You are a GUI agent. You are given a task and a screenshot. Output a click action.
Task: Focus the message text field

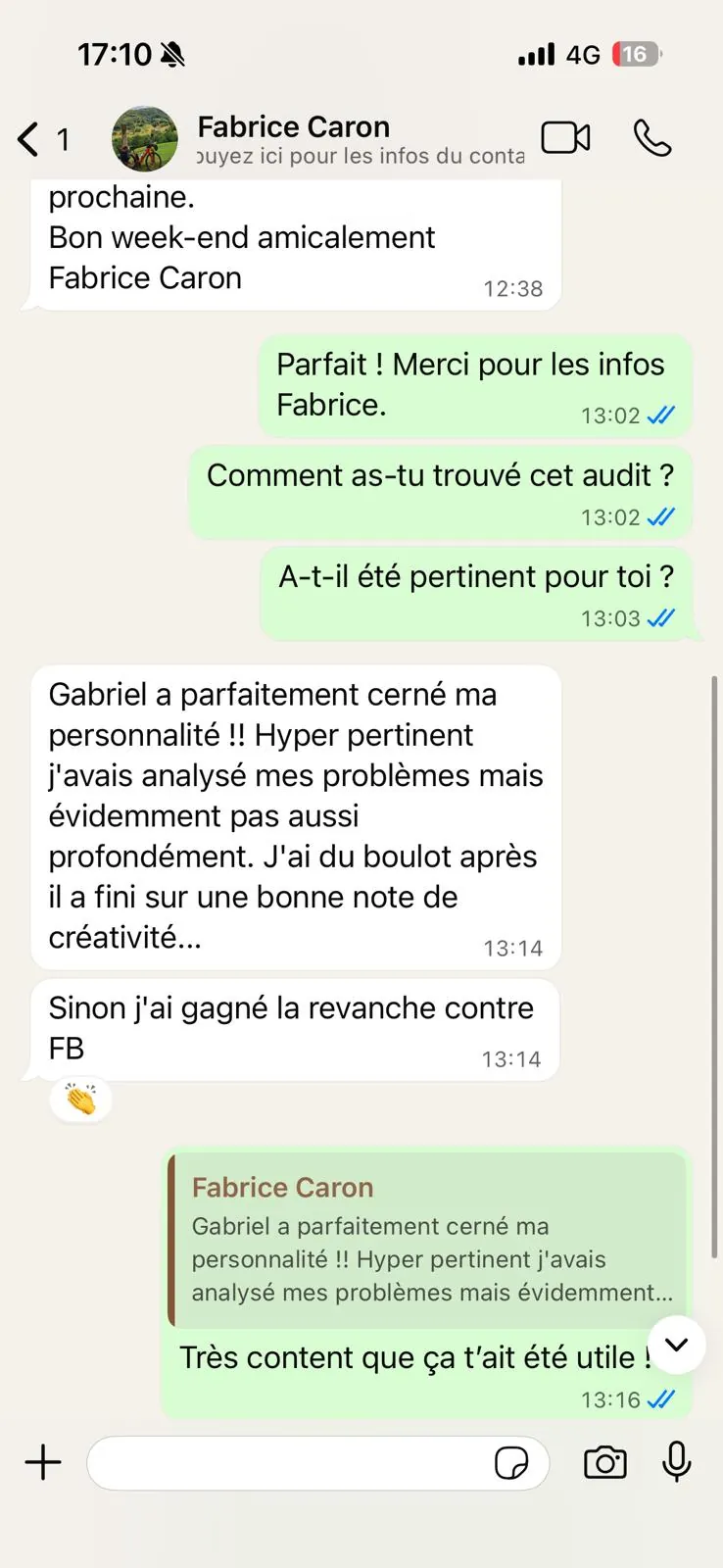[x=289, y=1463]
